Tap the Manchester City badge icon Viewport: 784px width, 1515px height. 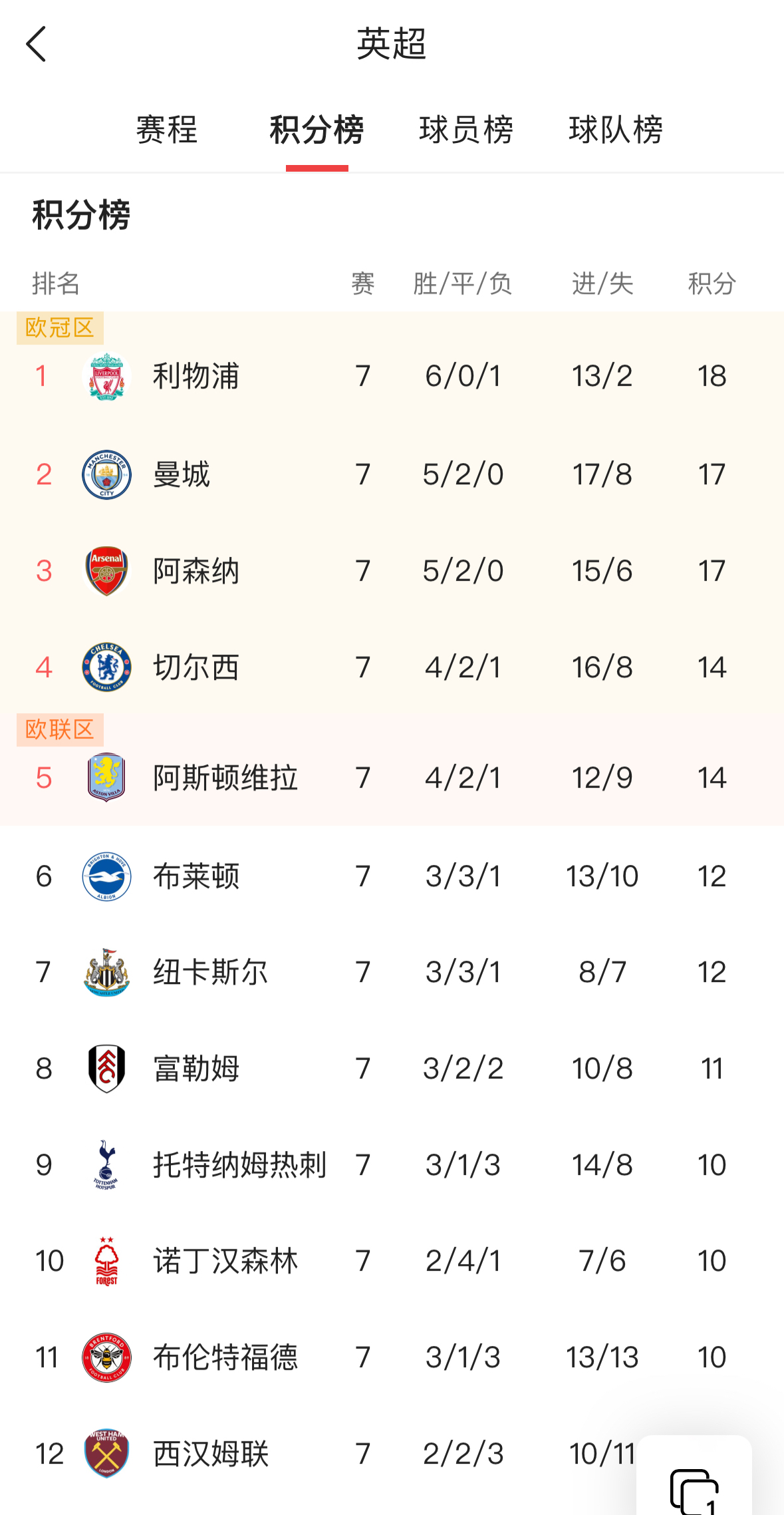point(106,474)
